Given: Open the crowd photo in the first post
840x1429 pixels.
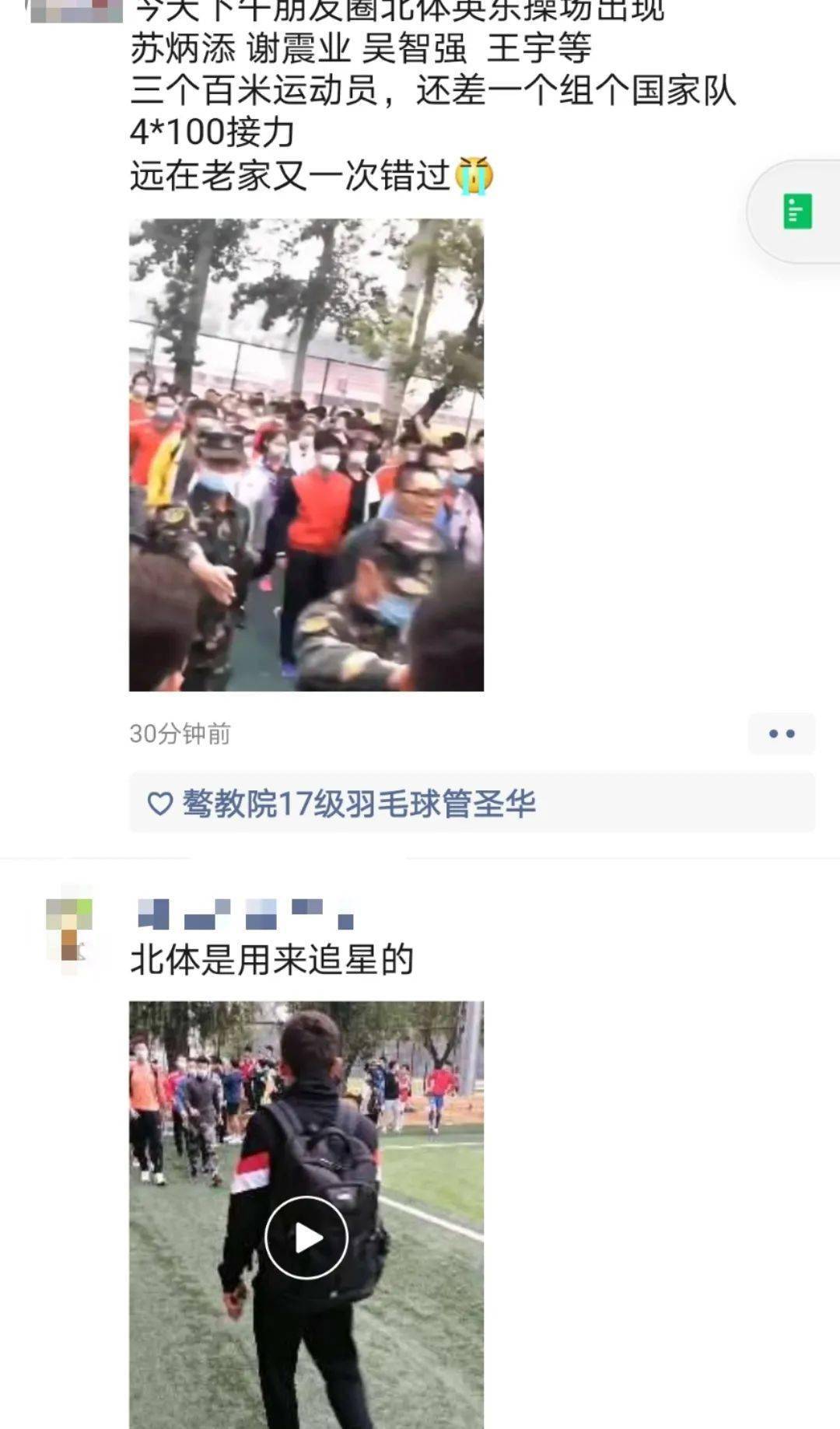Looking at the screenshot, I should click(x=306, y=454).
